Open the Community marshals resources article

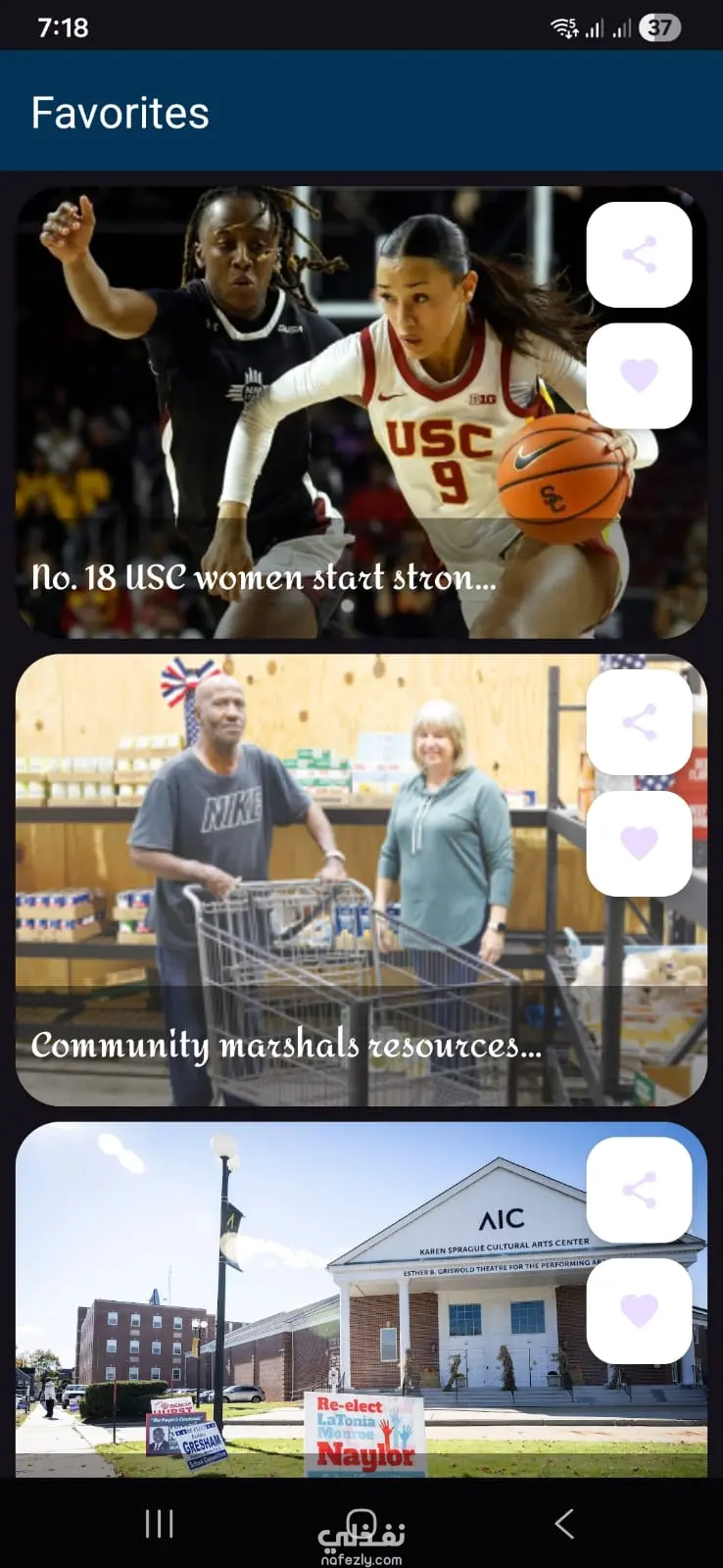(x=286, y=1045)
